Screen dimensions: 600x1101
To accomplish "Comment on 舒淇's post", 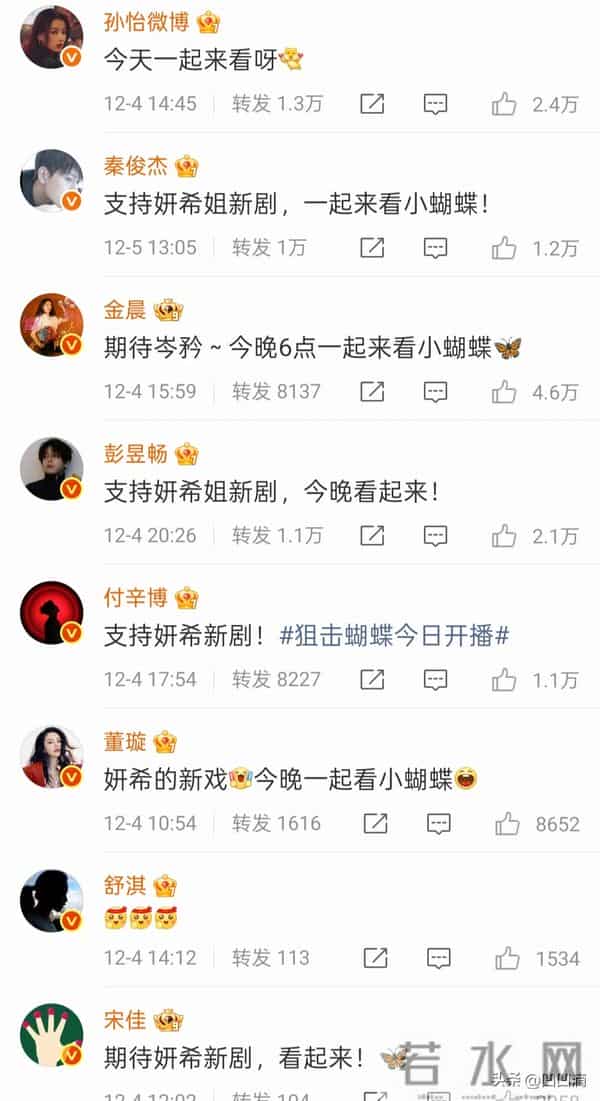I will pos(438,959).
